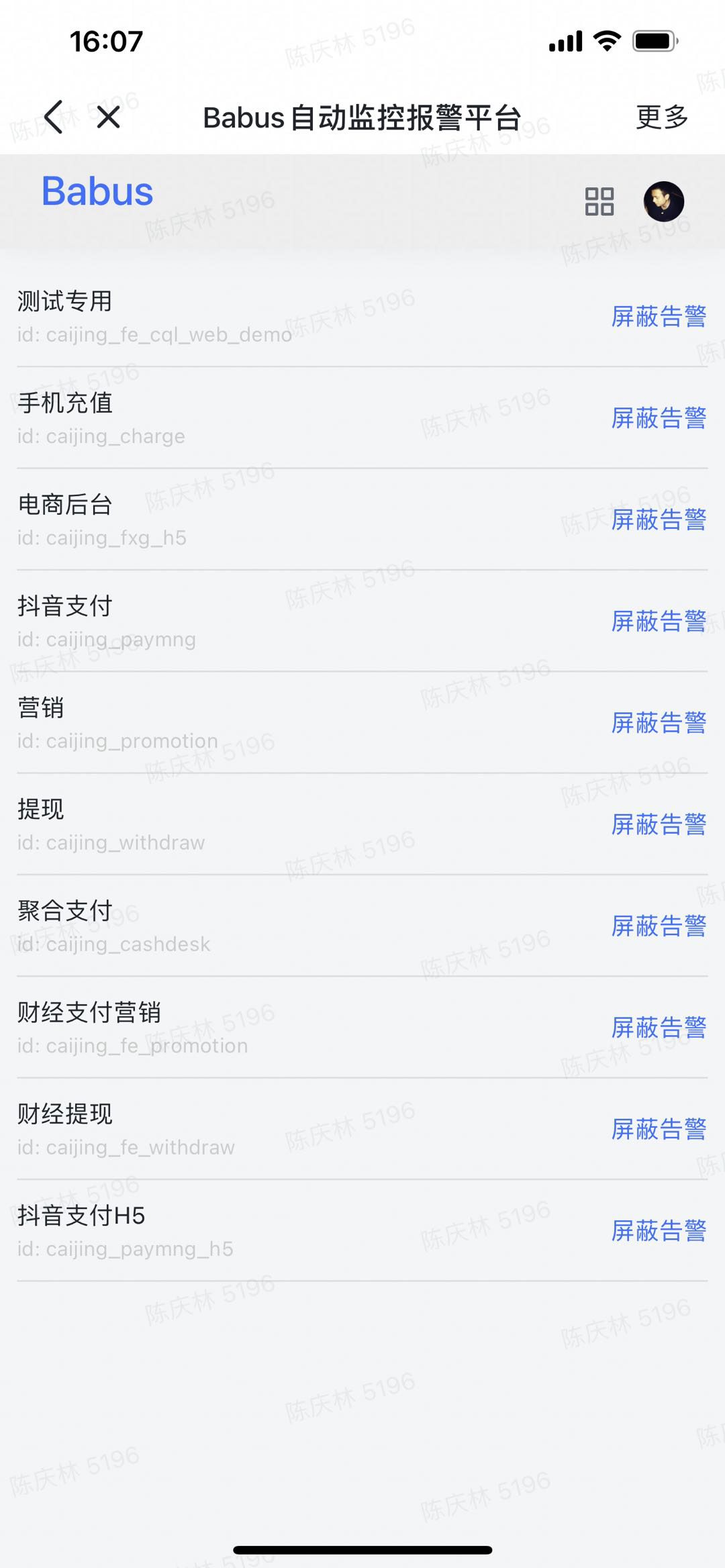Tap the title Babus 自动监控报警平台
This screenshot has height=1568, width=725.
362,116
